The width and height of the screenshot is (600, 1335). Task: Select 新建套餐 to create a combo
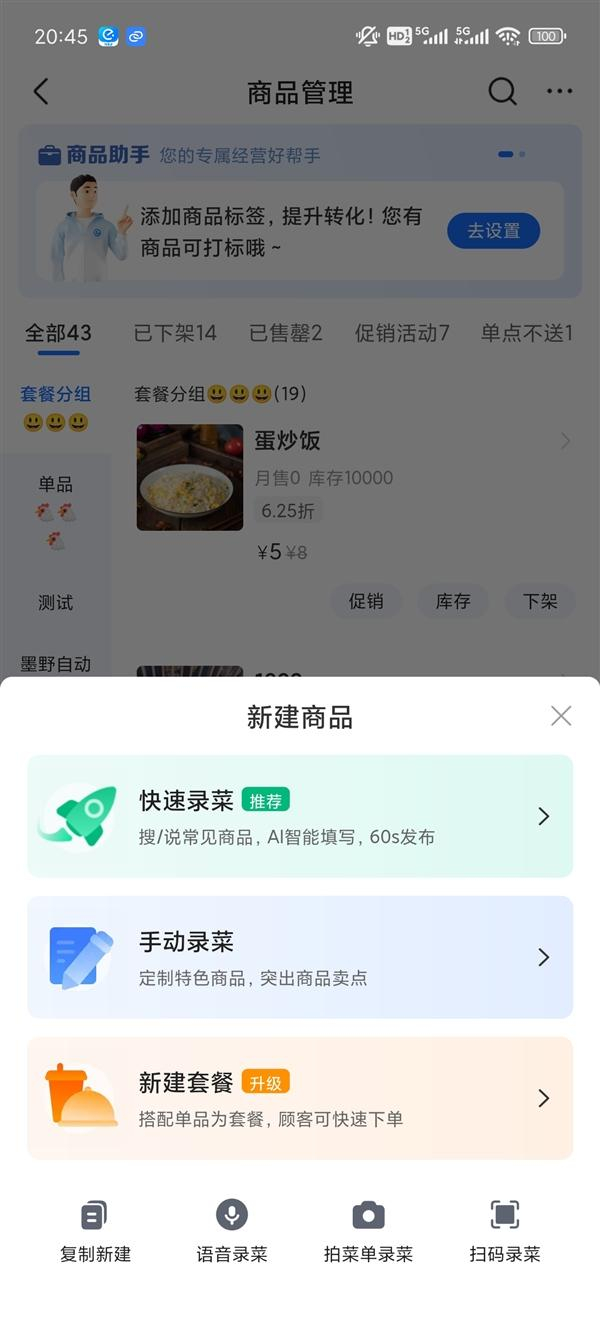click(300, 1098)
